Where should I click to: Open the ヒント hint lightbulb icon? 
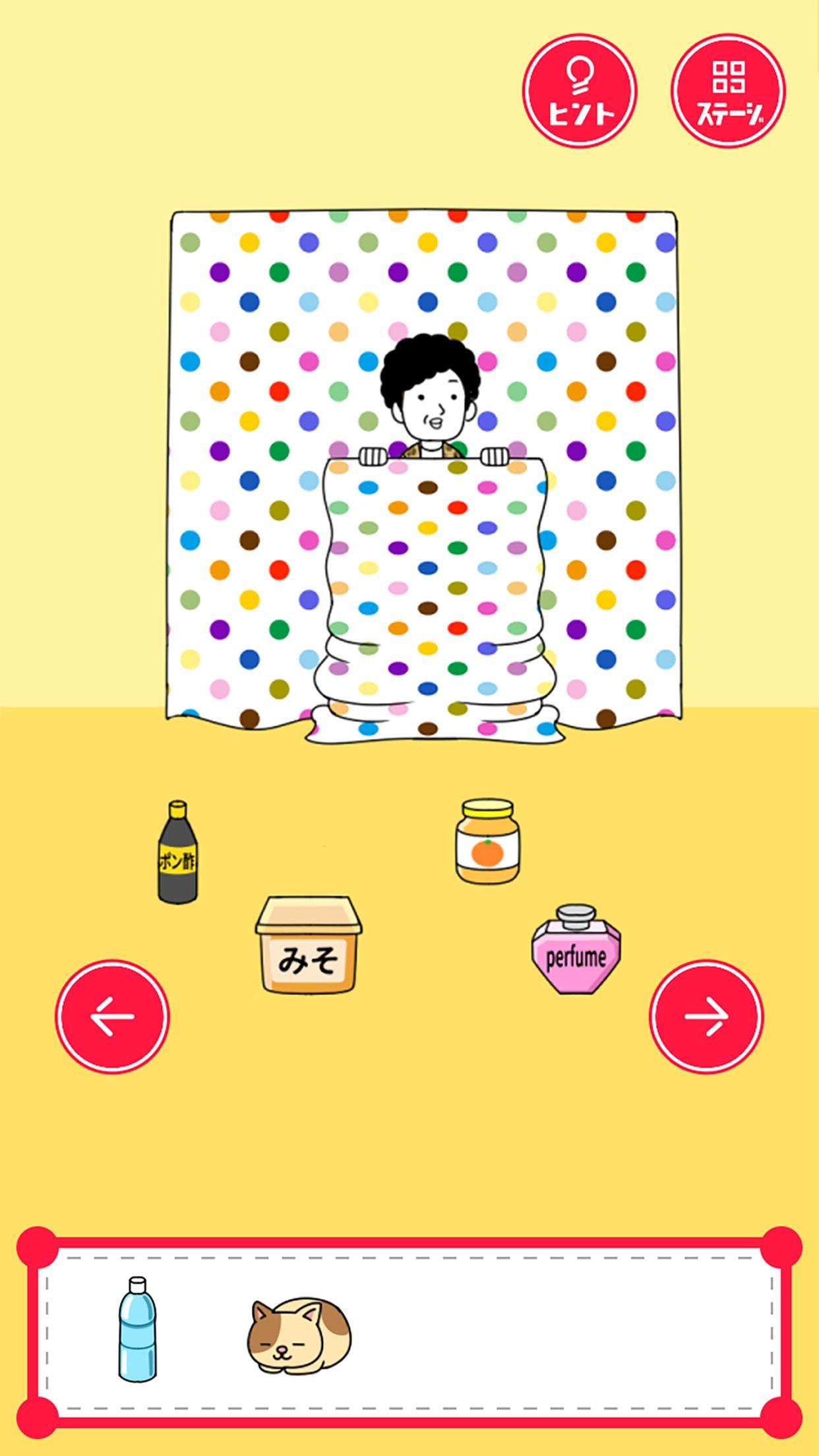click(582, 92)
